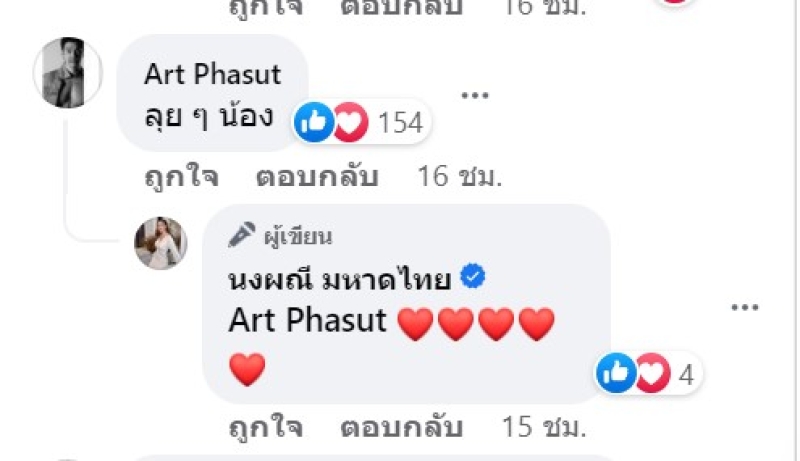Open options menu for นงผณี มหาดไทย's reply

pos(744,307)
